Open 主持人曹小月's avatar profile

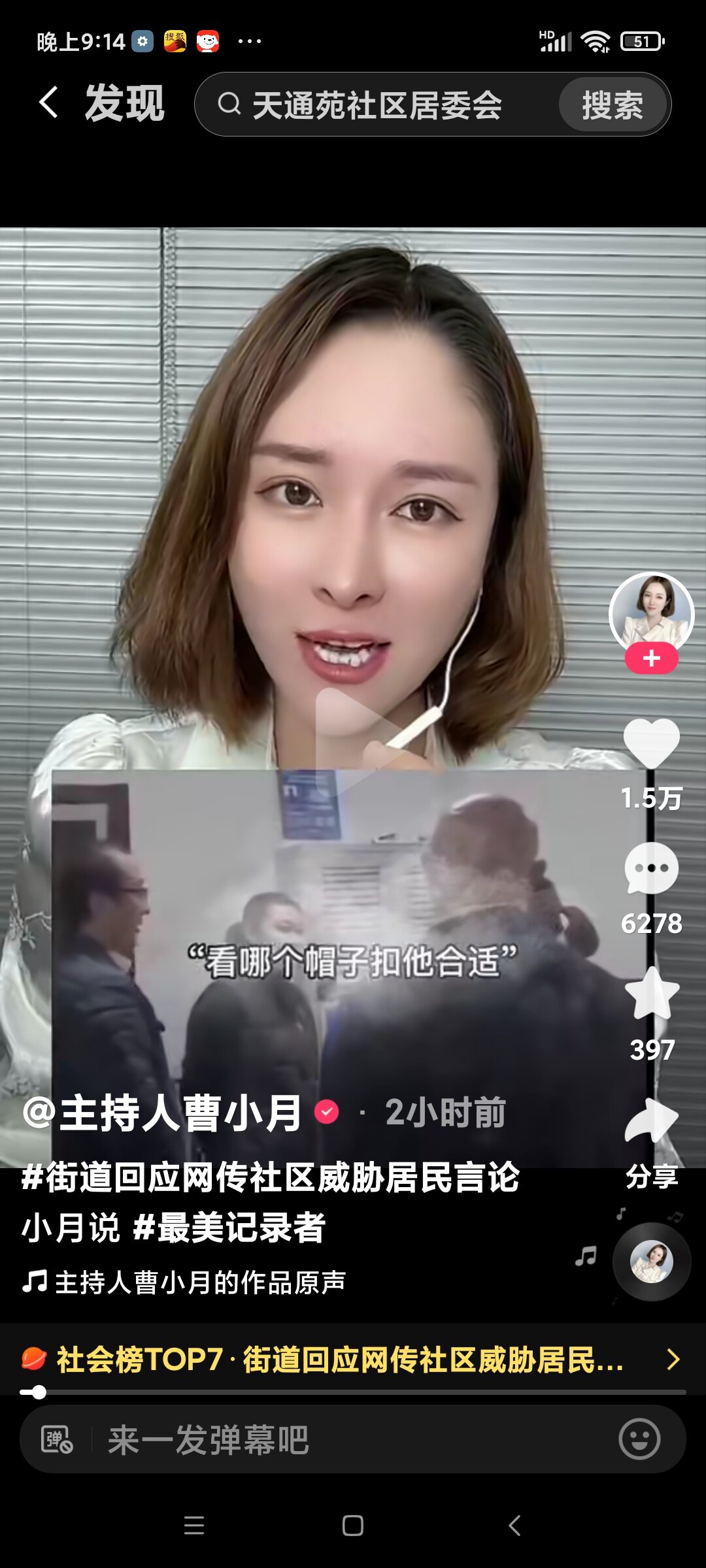click(651, 613)
